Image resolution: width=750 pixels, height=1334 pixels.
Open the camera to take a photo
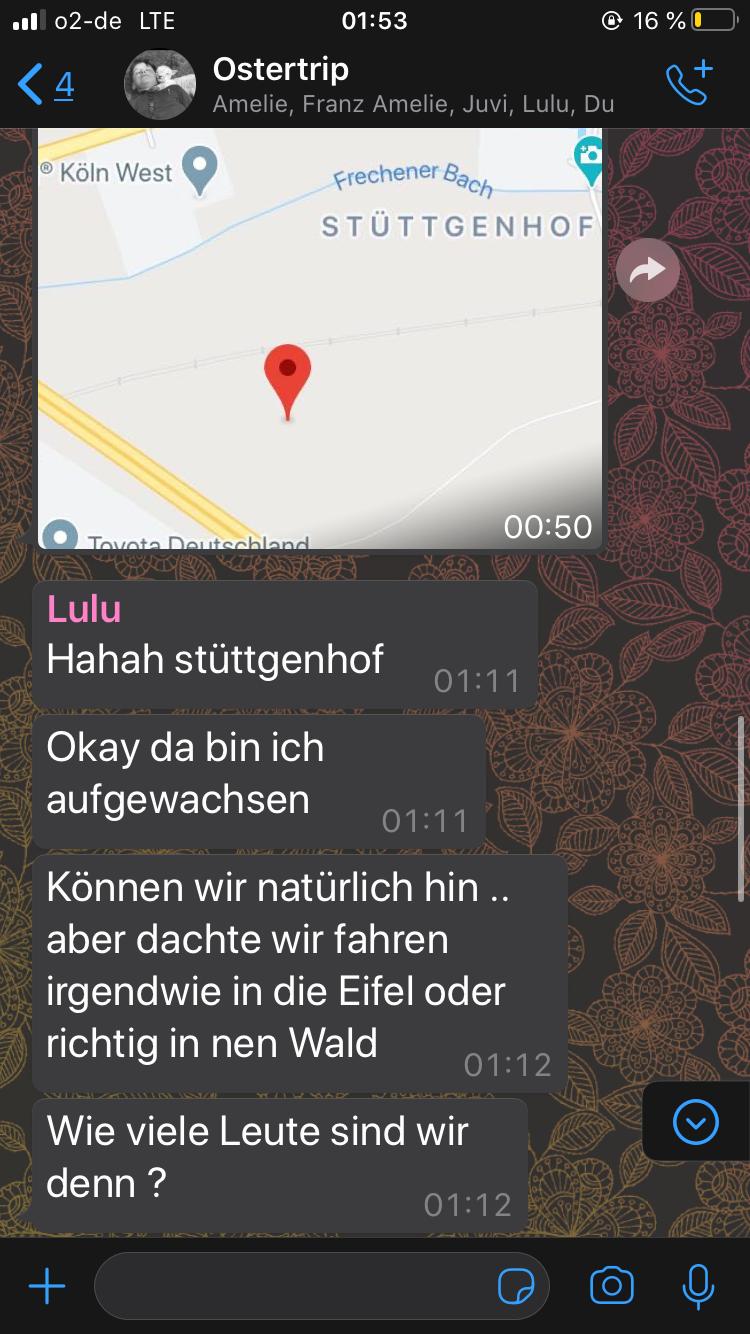coord(612,1286)
